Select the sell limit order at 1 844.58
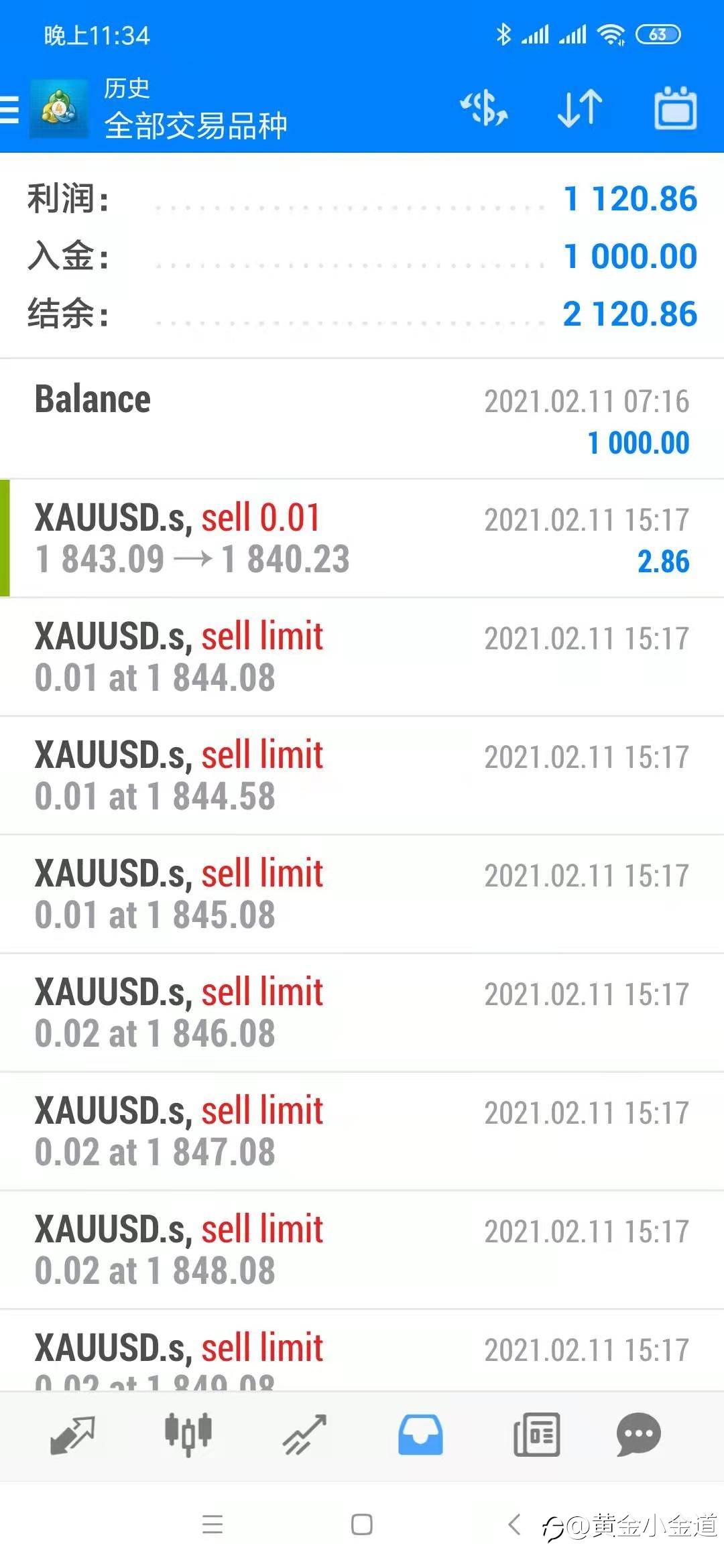Screen dimensions: 724x1568 (362, 775)
